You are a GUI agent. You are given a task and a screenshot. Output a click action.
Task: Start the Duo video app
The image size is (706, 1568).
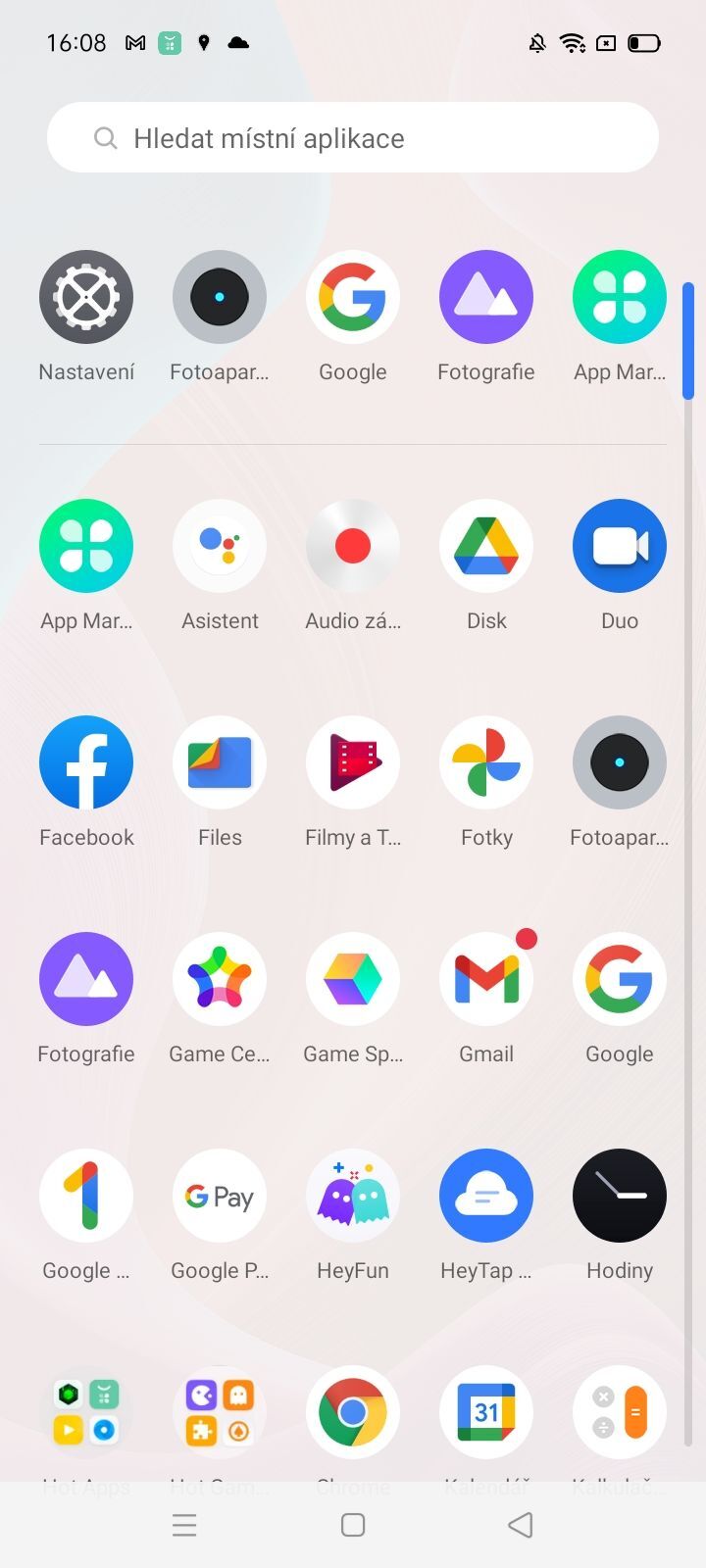[620, 546]
